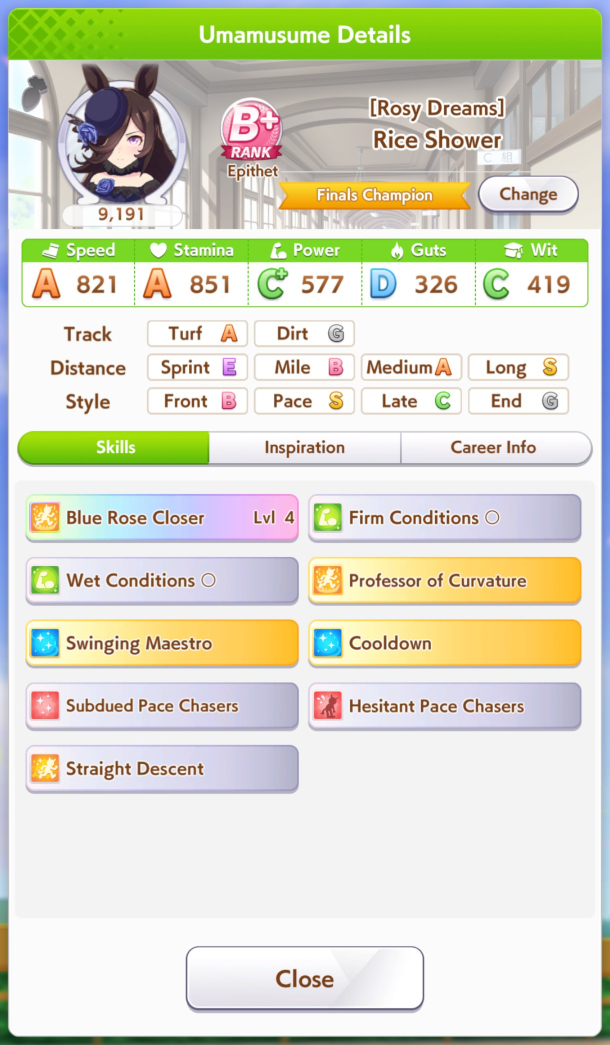Show Straight Descent skill details

[162, 769]
